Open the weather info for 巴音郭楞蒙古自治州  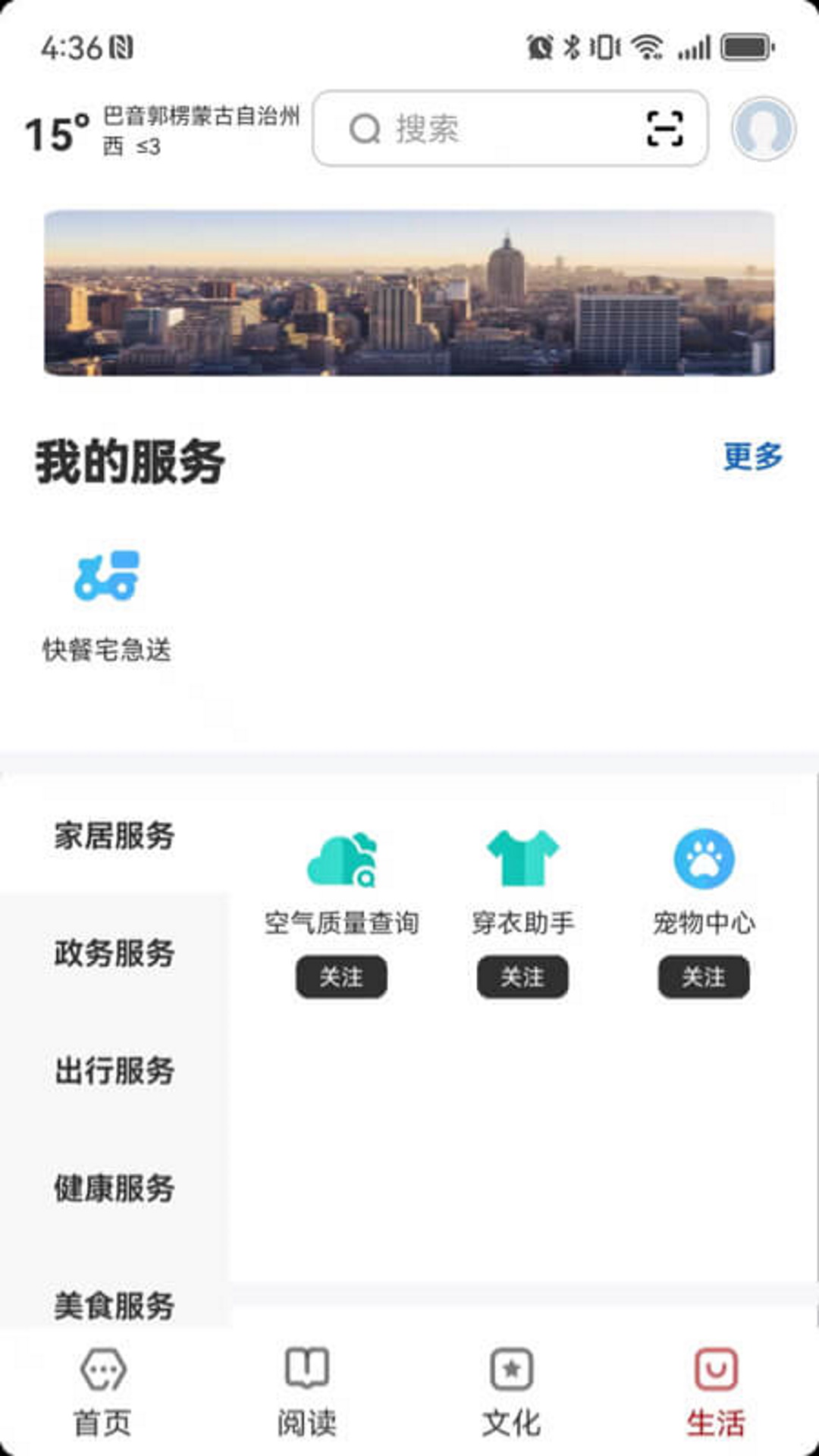tap(162, 130)
